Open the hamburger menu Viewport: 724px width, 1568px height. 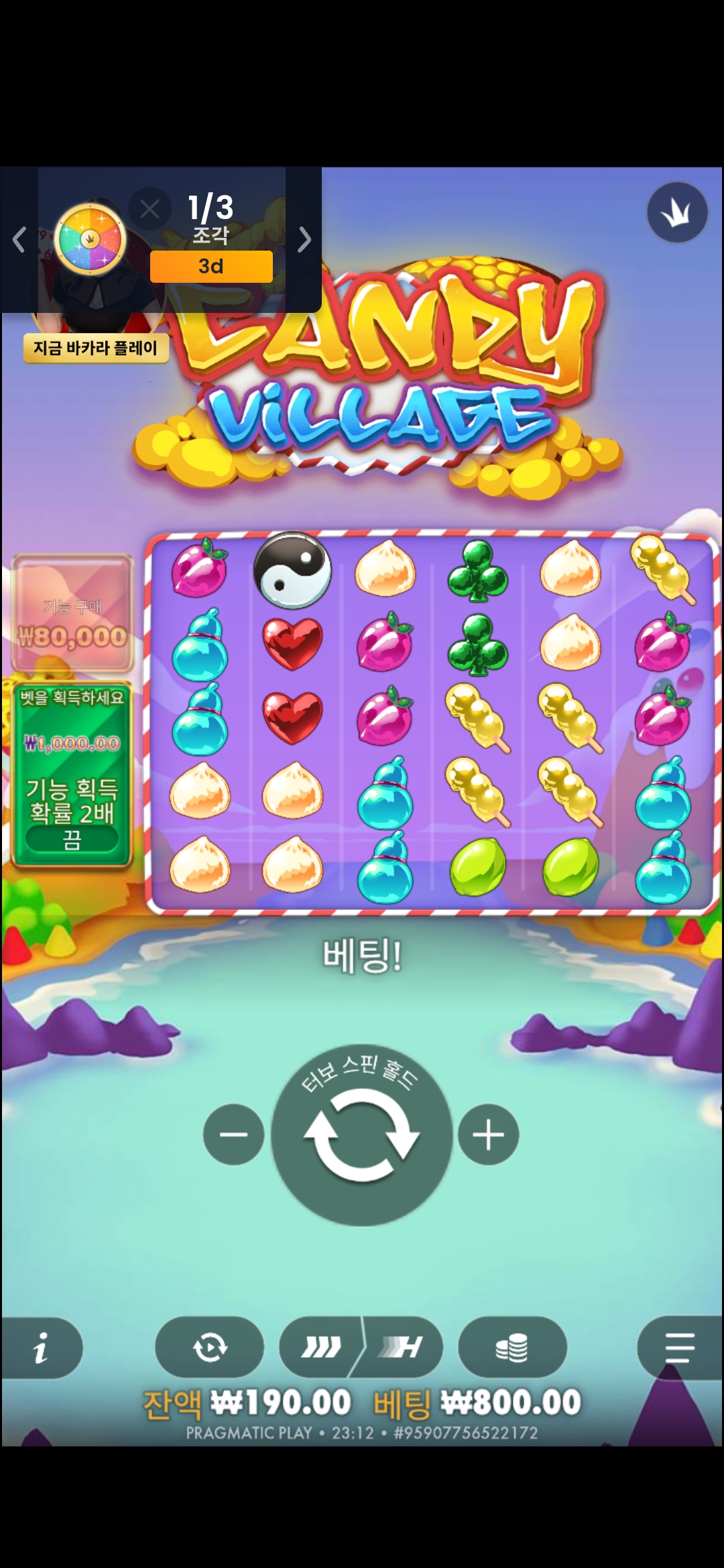pyautogui.click(x=679, y=1348)
